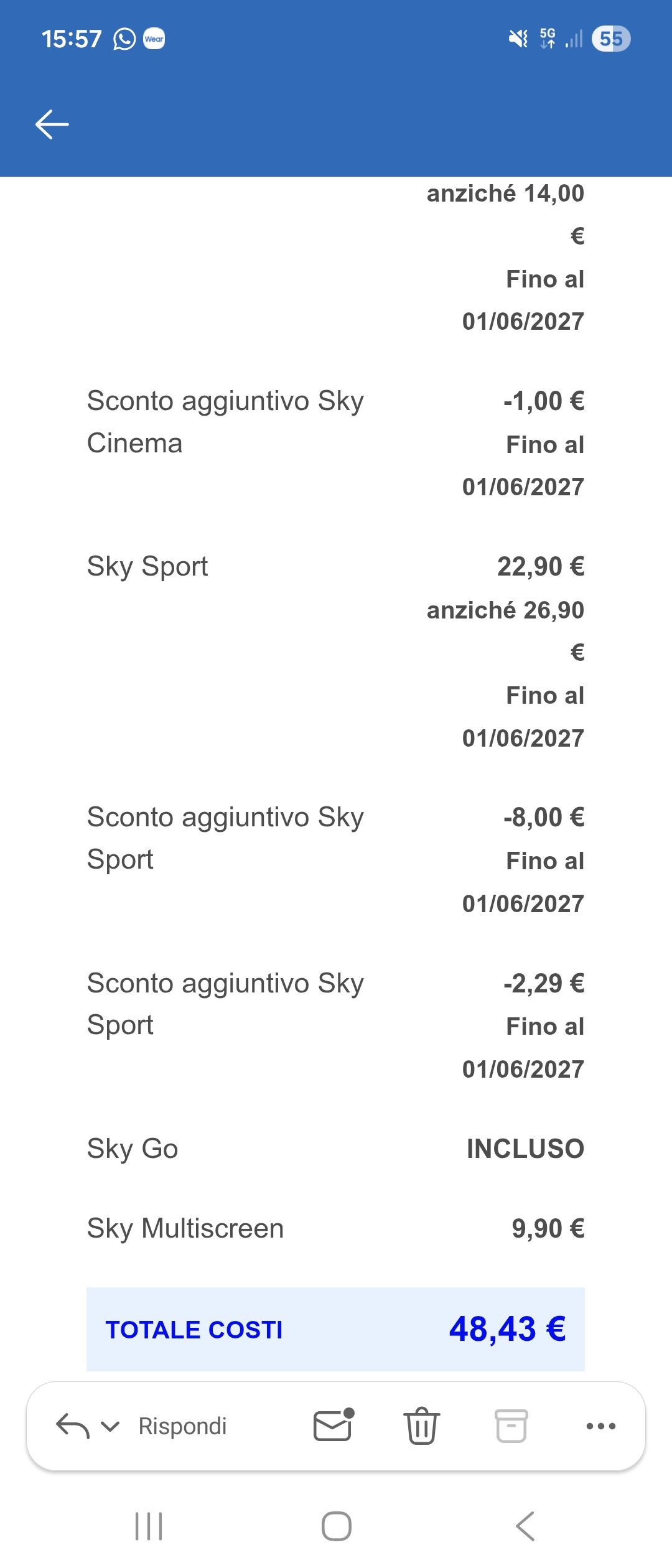This screenshot has width=672, height=1568.
Task: Archive this email
Action: (511, 1426)
